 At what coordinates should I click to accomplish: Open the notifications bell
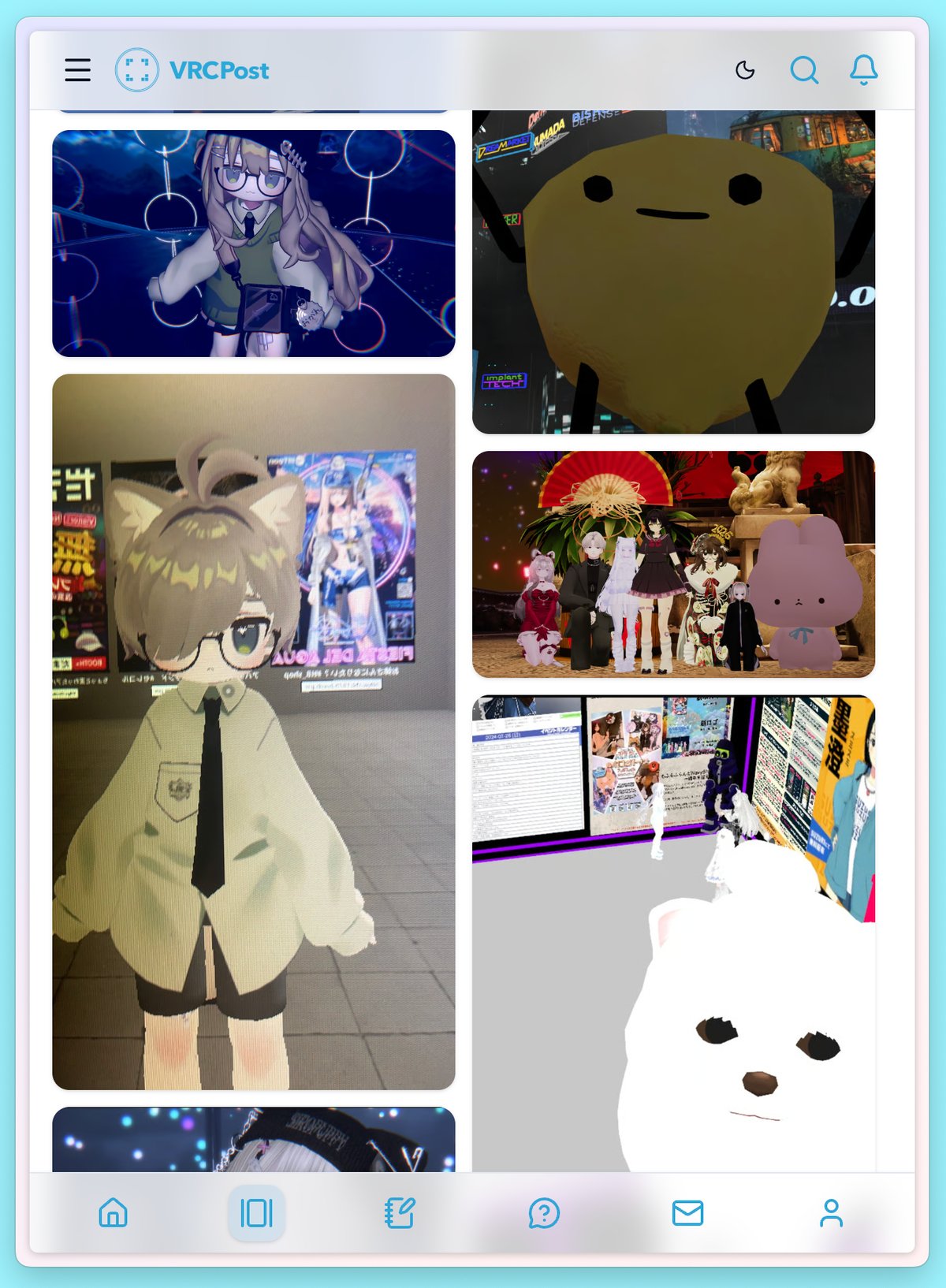pyautogui.click(x=863, y=70)
